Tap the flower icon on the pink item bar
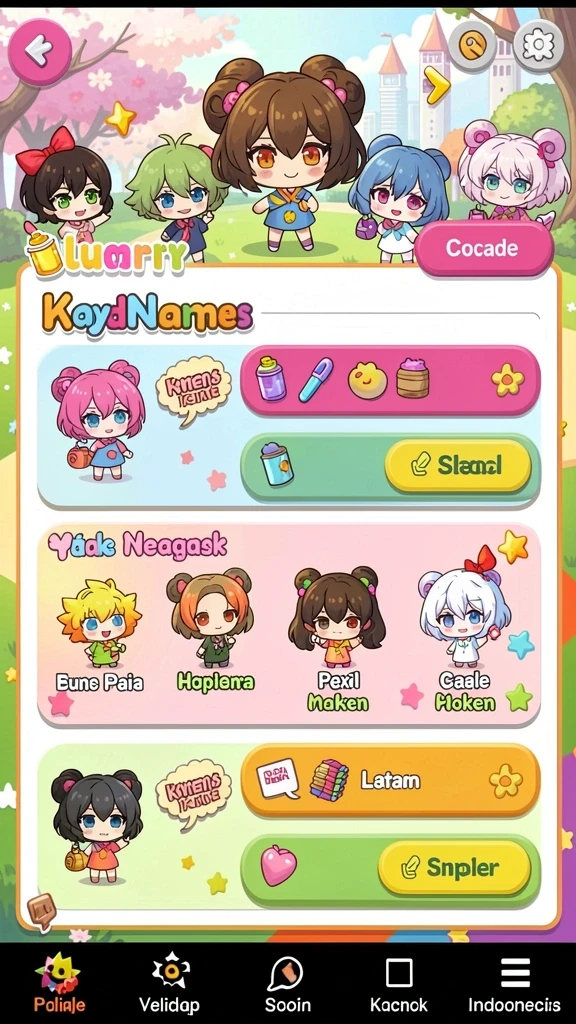This screenshot has width=576, height=1024. point(508,380)
